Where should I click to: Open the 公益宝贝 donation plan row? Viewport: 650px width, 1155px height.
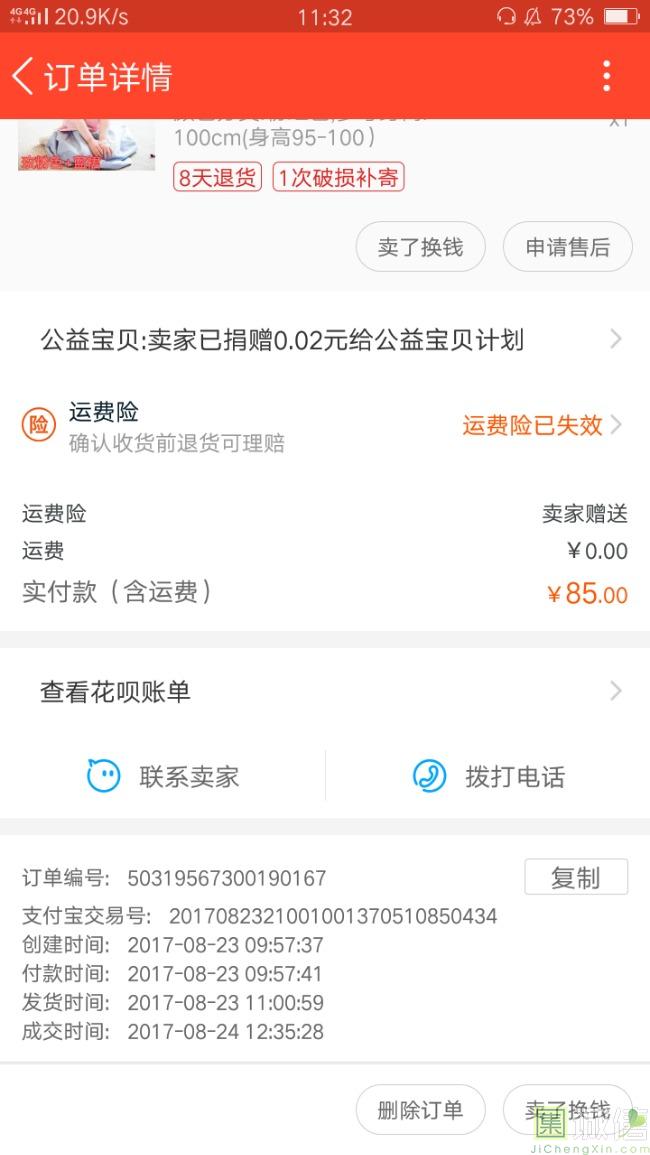pyautogui.click(x=325, y=340)
